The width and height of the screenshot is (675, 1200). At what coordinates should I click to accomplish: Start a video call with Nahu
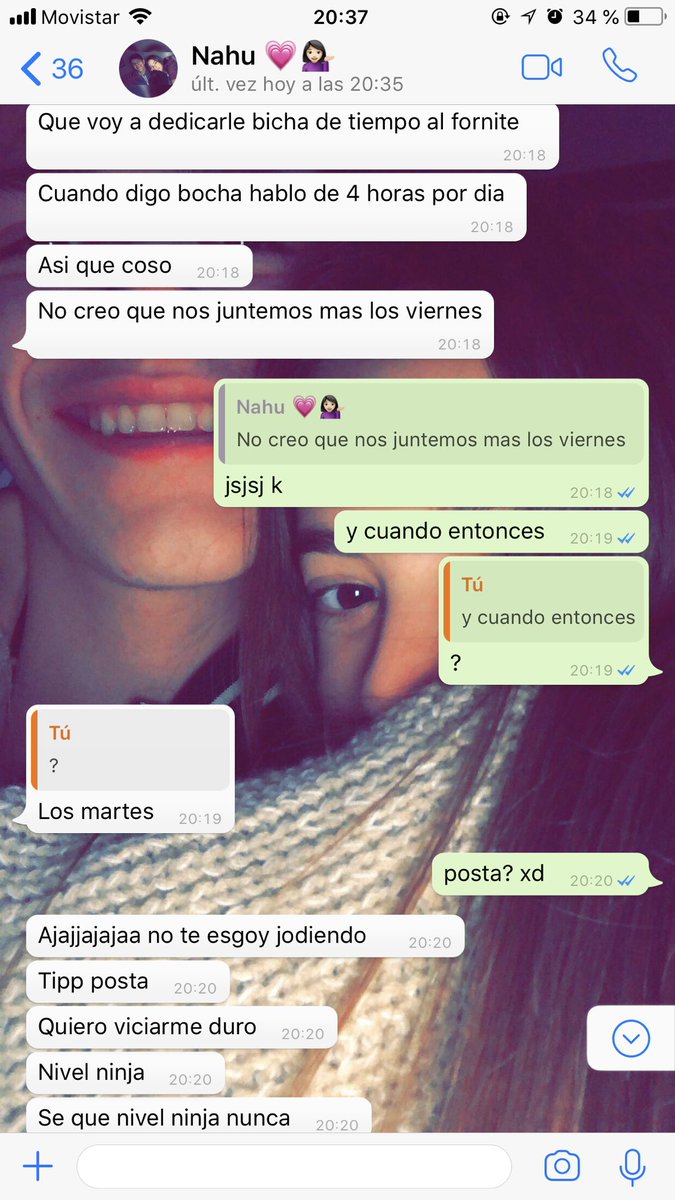[x=541, y=67]
